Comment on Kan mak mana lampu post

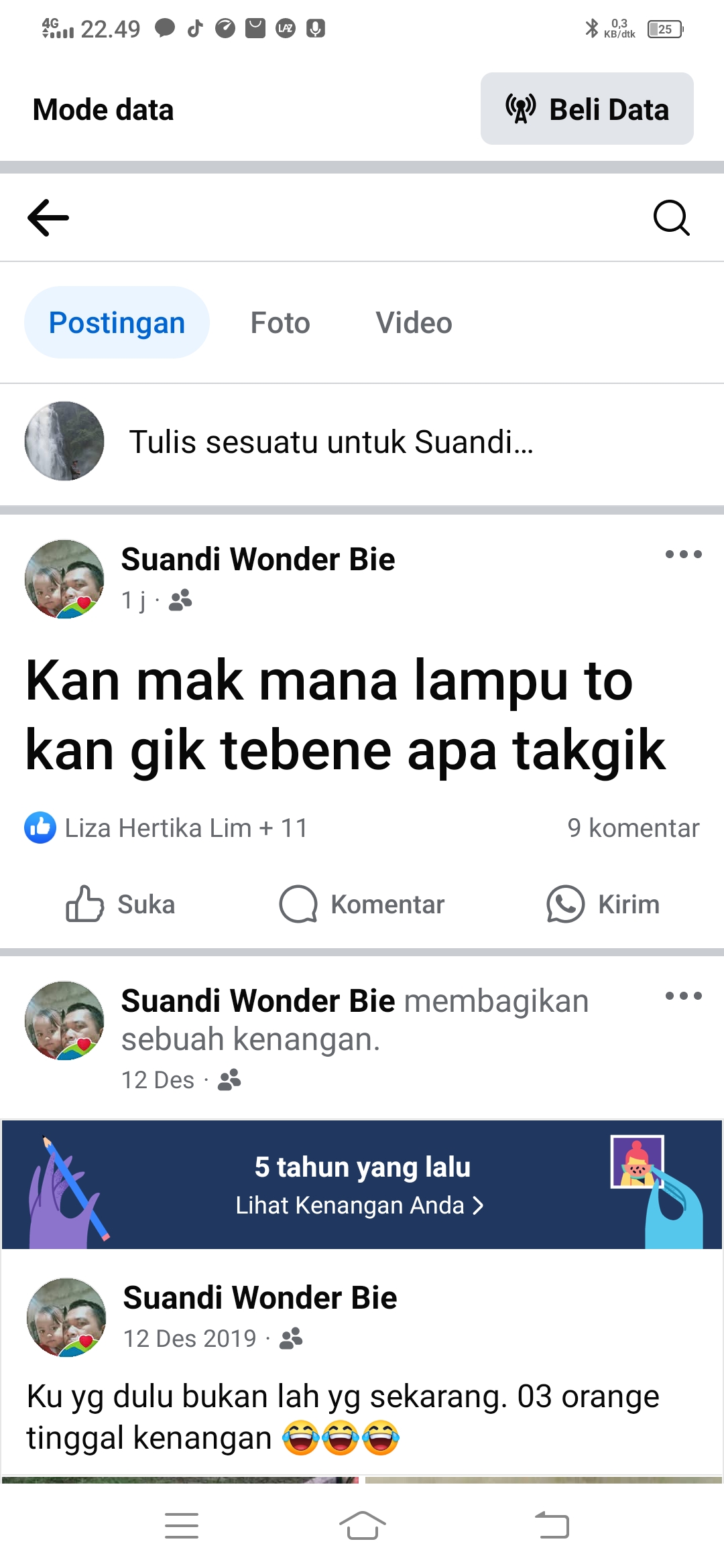[362, 905]
